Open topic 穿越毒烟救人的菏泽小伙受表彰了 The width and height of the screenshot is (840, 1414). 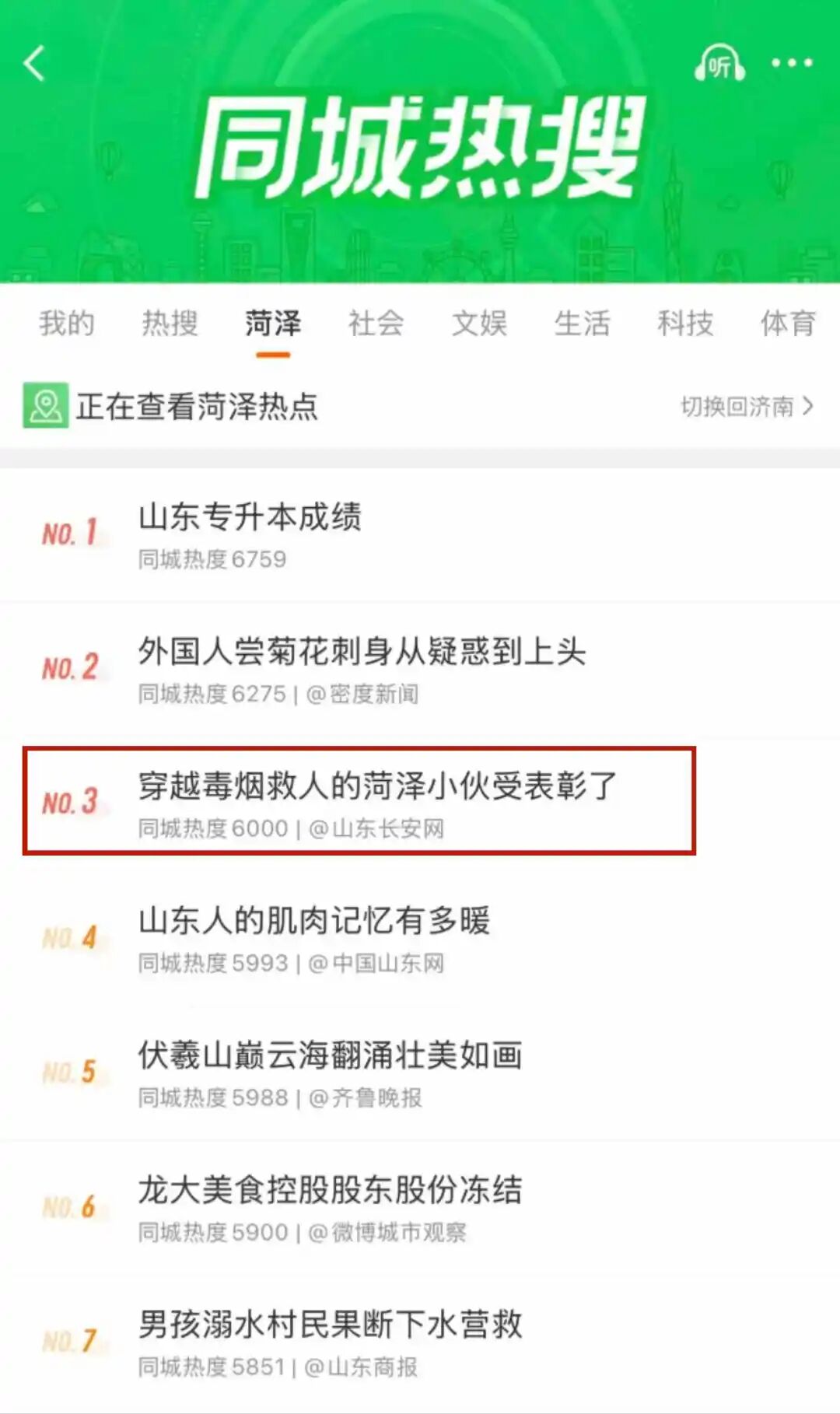[x=377, y=786]
